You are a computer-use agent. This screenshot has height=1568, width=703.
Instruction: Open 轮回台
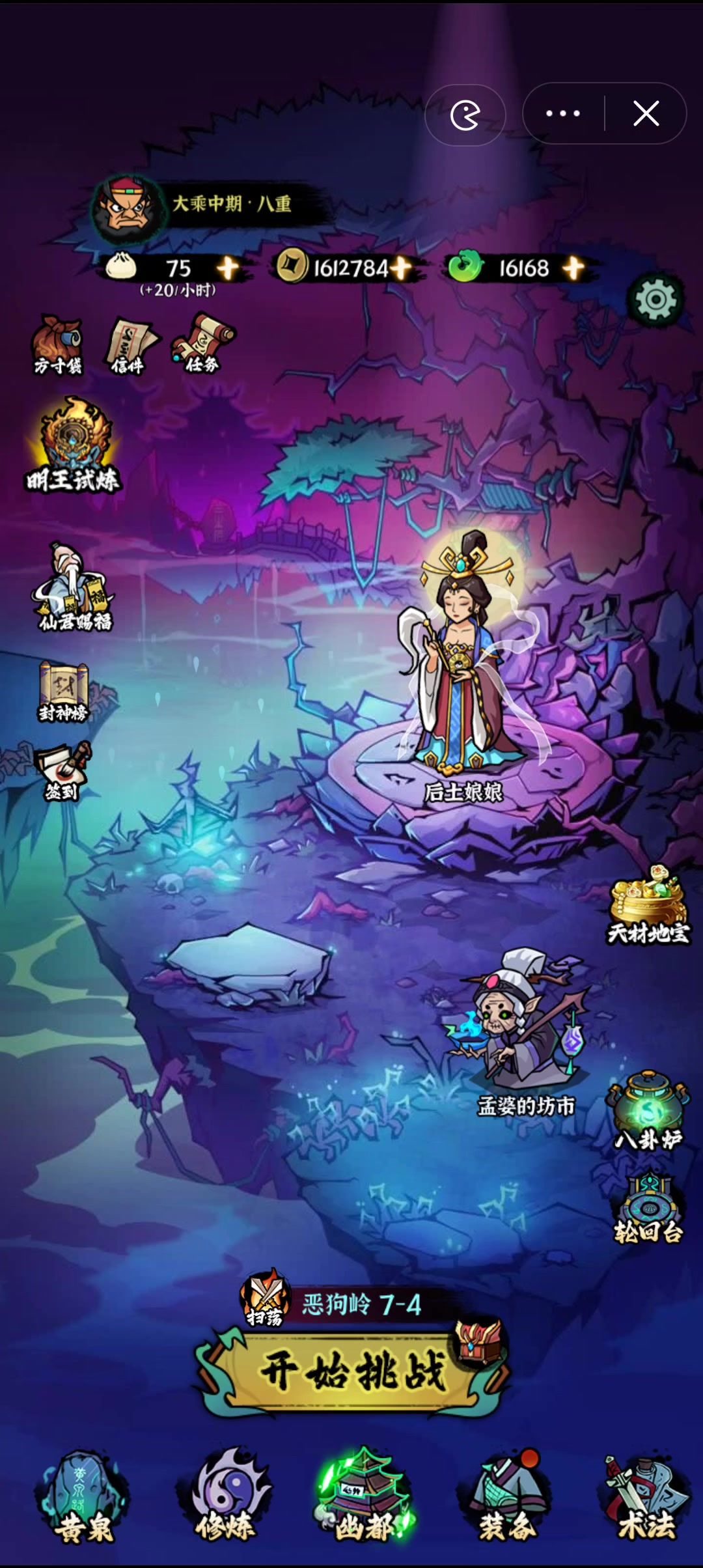(648, 1209)
